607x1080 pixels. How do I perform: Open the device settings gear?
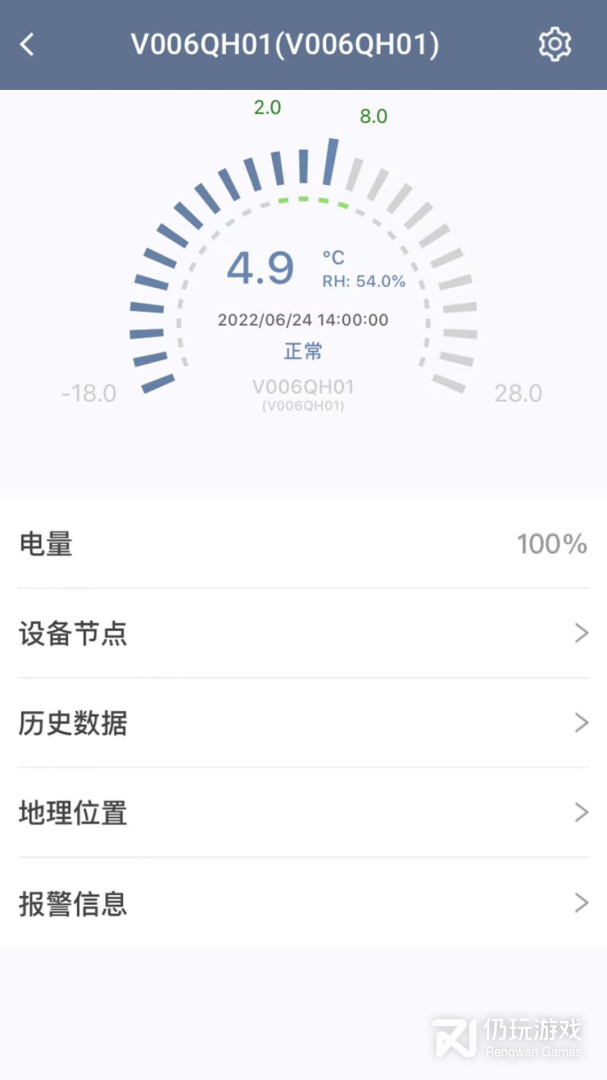click(554, 44)
